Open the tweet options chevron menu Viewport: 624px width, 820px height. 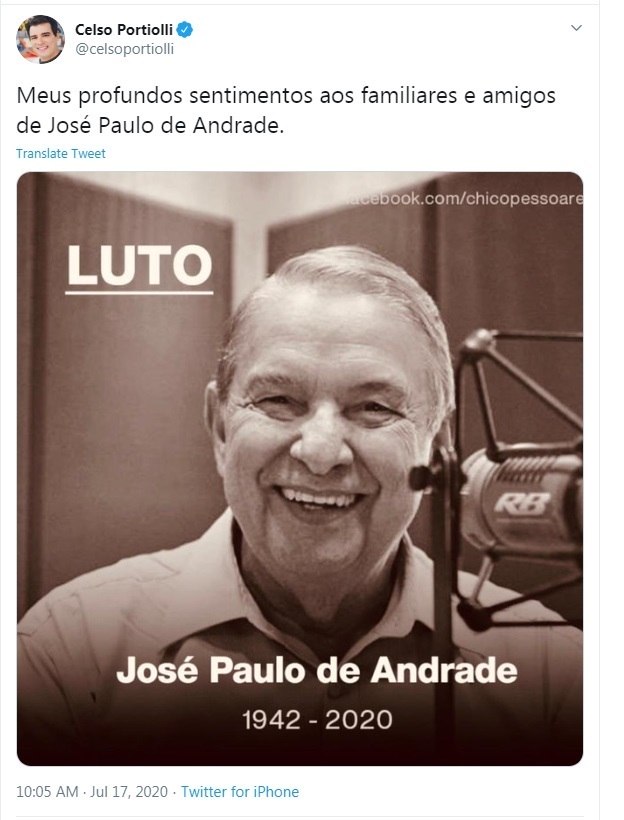click(576, 29)
